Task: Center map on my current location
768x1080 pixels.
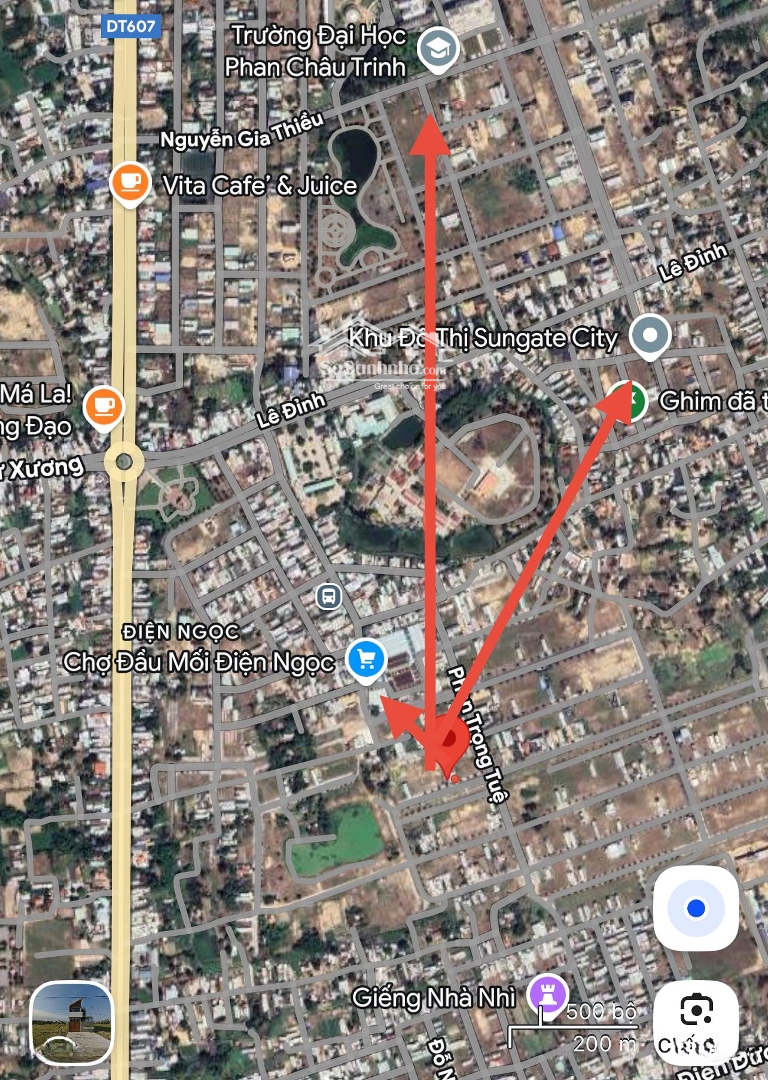Action: (696, 908)
